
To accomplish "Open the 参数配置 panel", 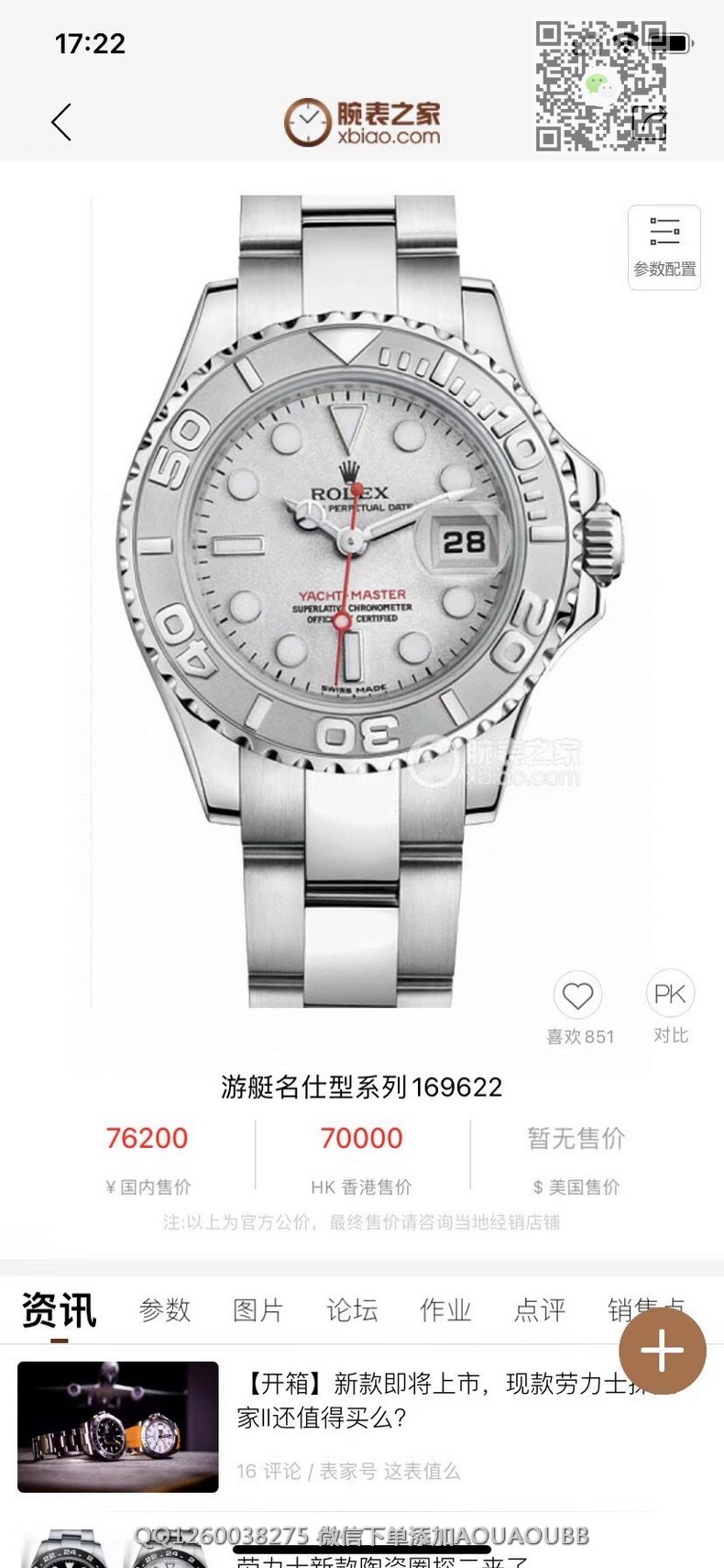I will (664, 247).
